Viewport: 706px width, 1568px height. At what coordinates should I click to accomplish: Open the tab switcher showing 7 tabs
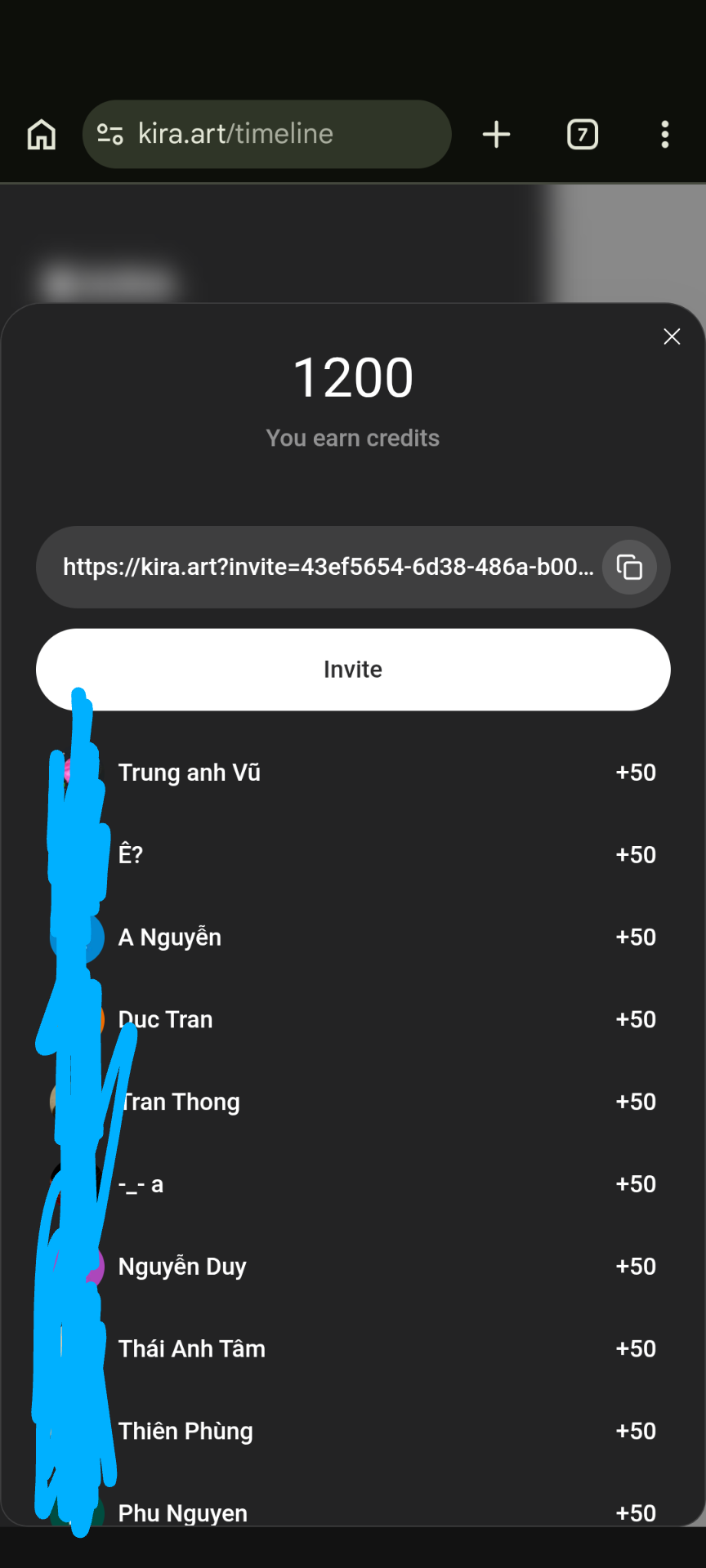click(x=583, y=134)
